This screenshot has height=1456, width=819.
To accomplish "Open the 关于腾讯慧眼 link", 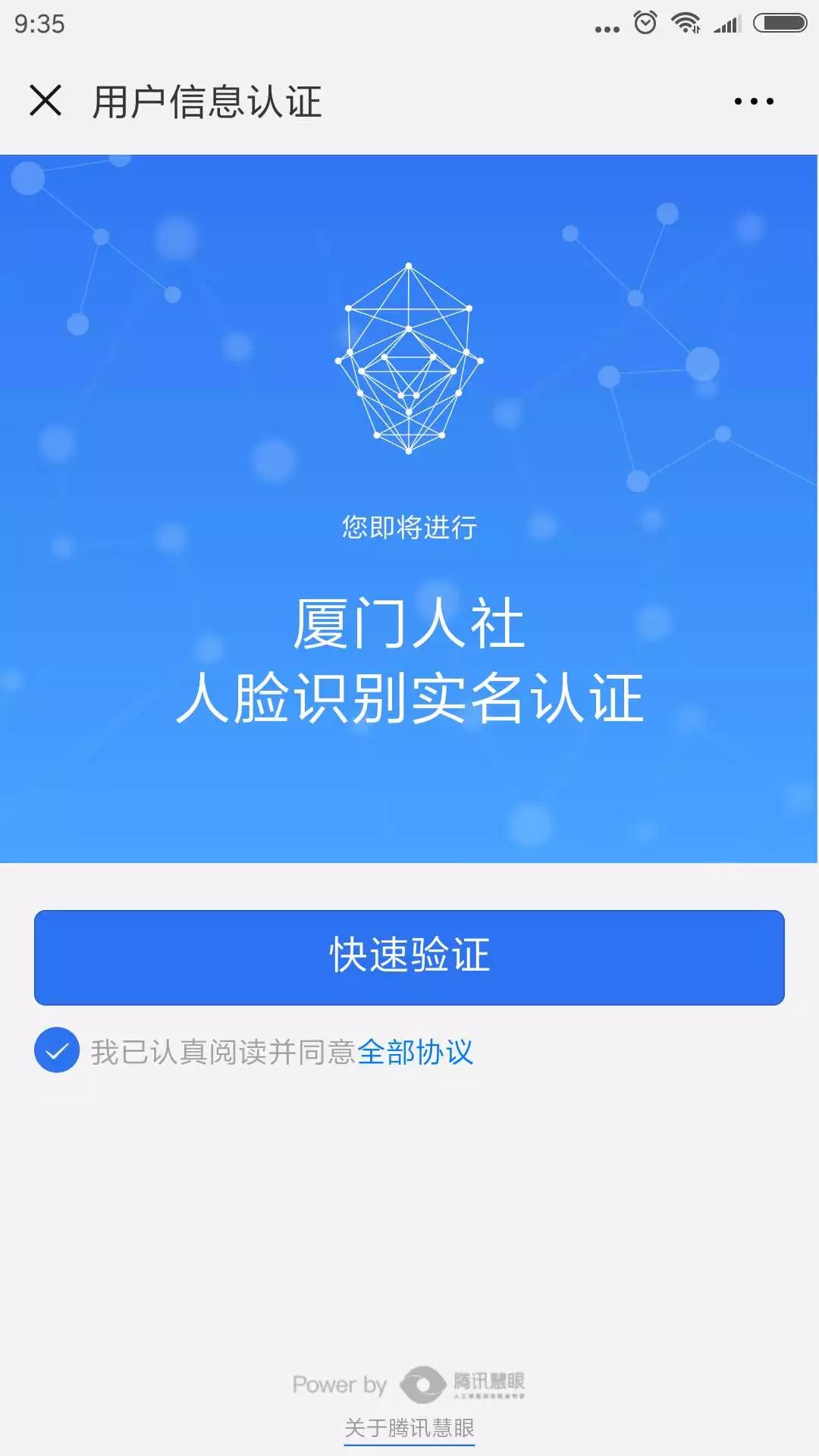I will click(409, 1428).
